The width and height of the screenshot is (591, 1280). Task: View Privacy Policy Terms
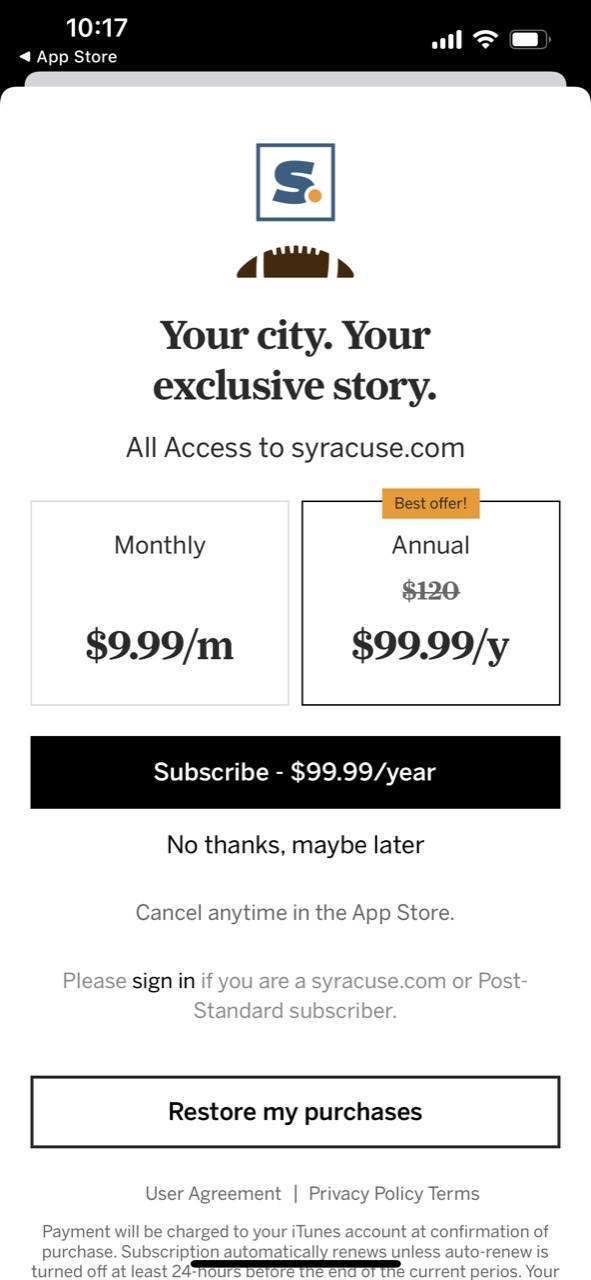coord(394,1194)
